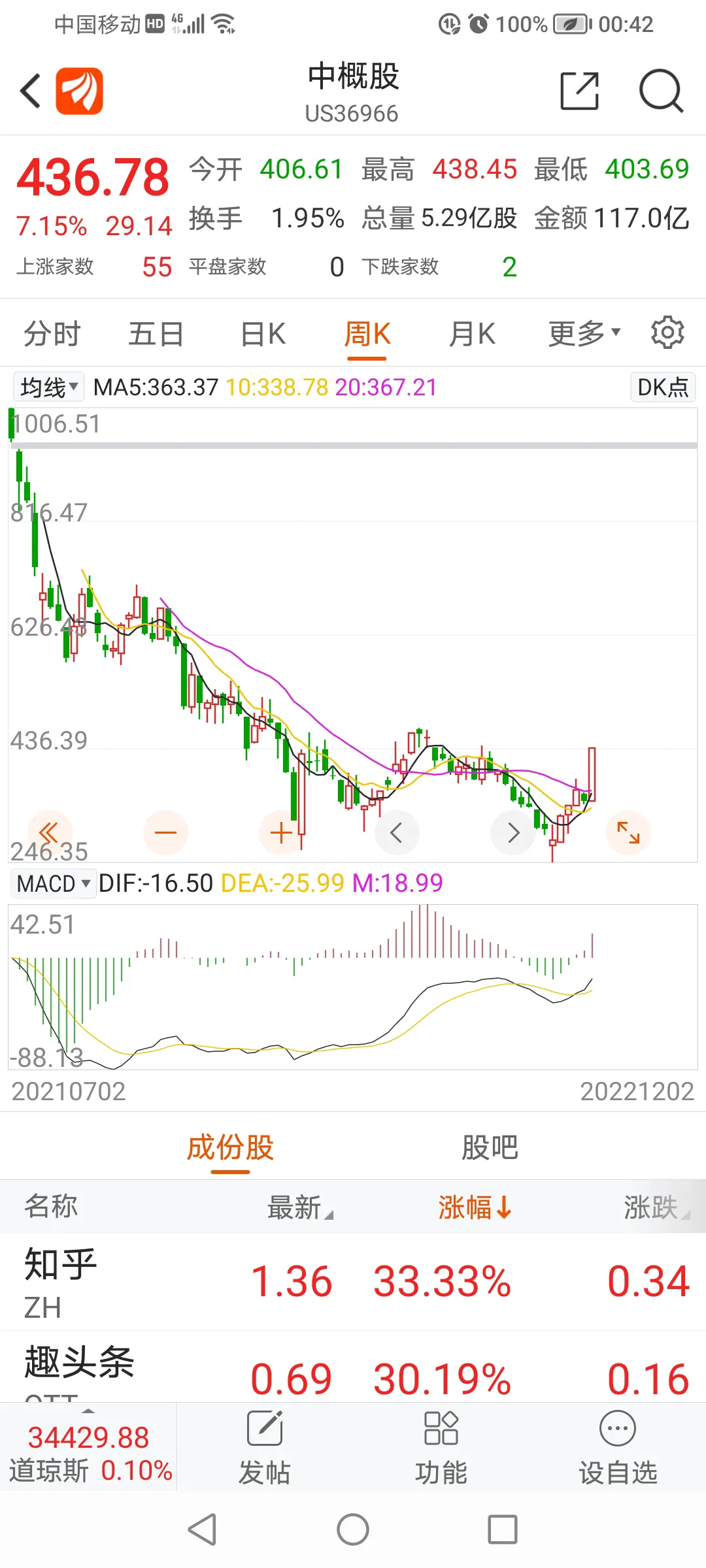
Task: Open the 均线 indicator dropdown
Action: click(49, 387)
